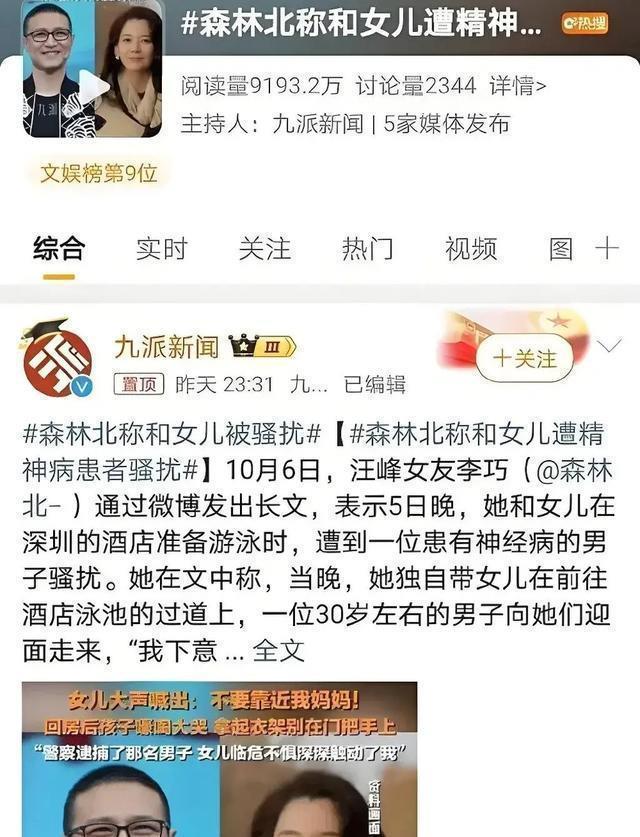Open 详情 topic details link
640x837 pixels.
tap(518, 85)
